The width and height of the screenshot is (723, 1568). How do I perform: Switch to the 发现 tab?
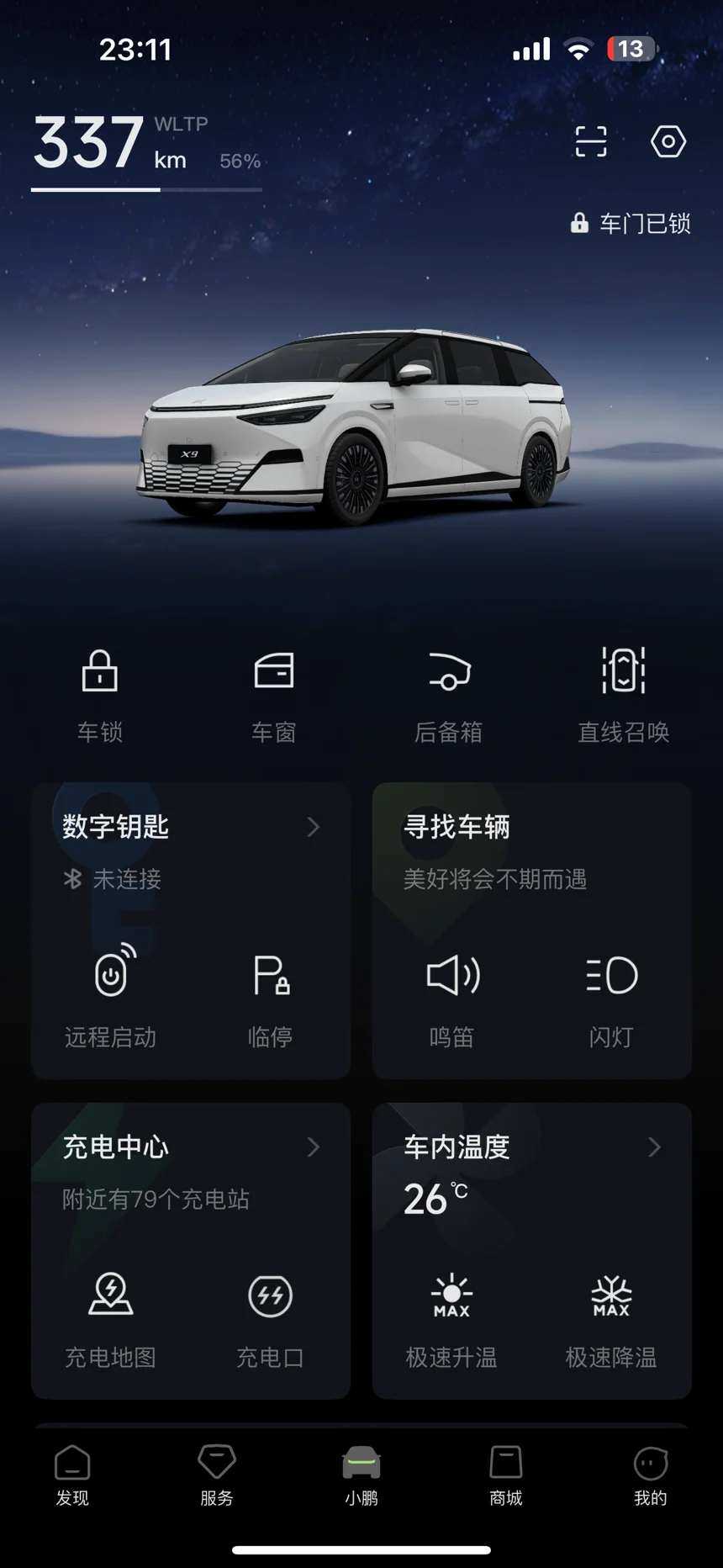tap(72, 1475)
